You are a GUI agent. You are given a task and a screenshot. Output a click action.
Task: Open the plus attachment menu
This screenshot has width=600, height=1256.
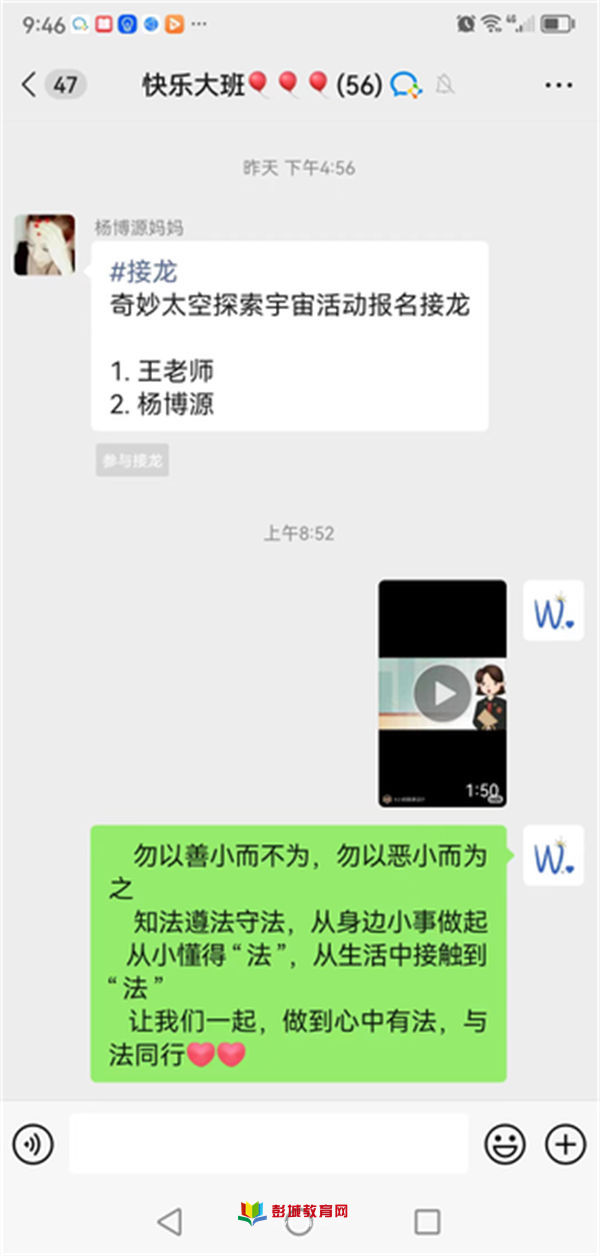coord(565,1144)
